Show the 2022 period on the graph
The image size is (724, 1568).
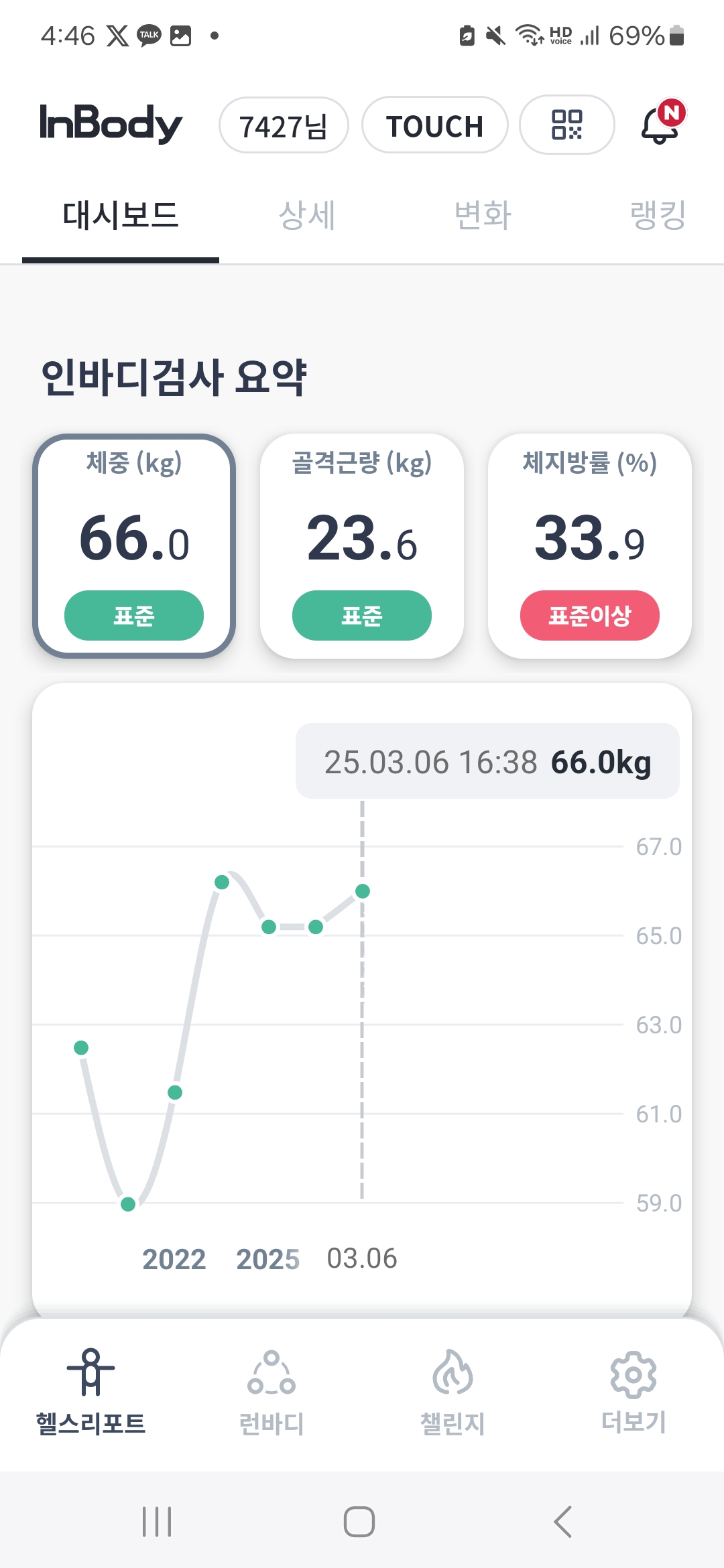[174, 1259]
